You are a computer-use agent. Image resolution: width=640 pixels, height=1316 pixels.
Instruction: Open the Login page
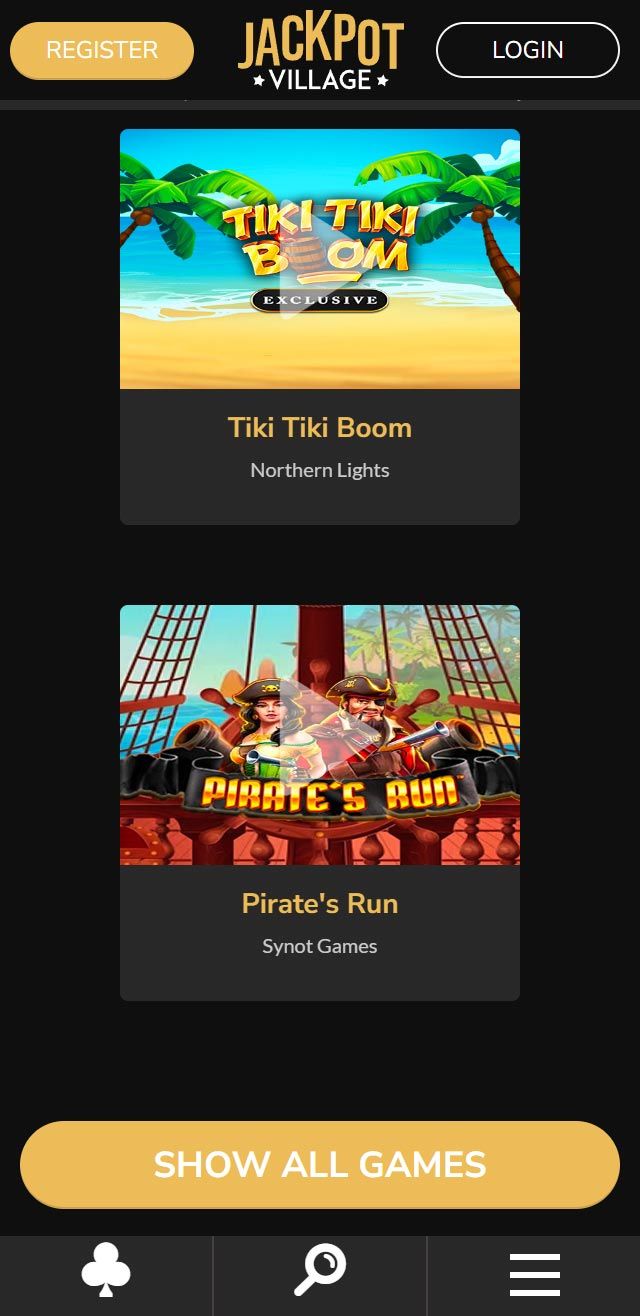527,50
